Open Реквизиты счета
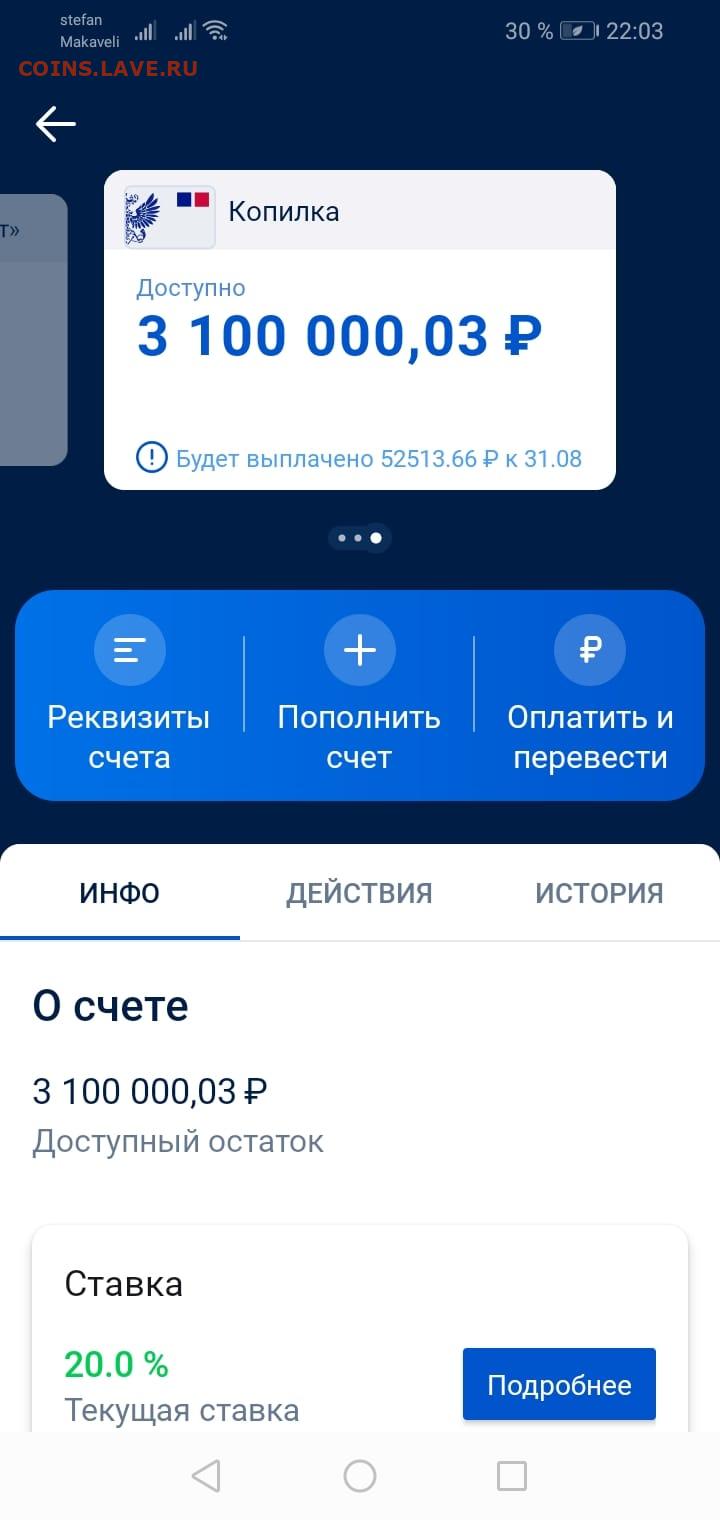 pyautogui.click(x=129, y=695)
